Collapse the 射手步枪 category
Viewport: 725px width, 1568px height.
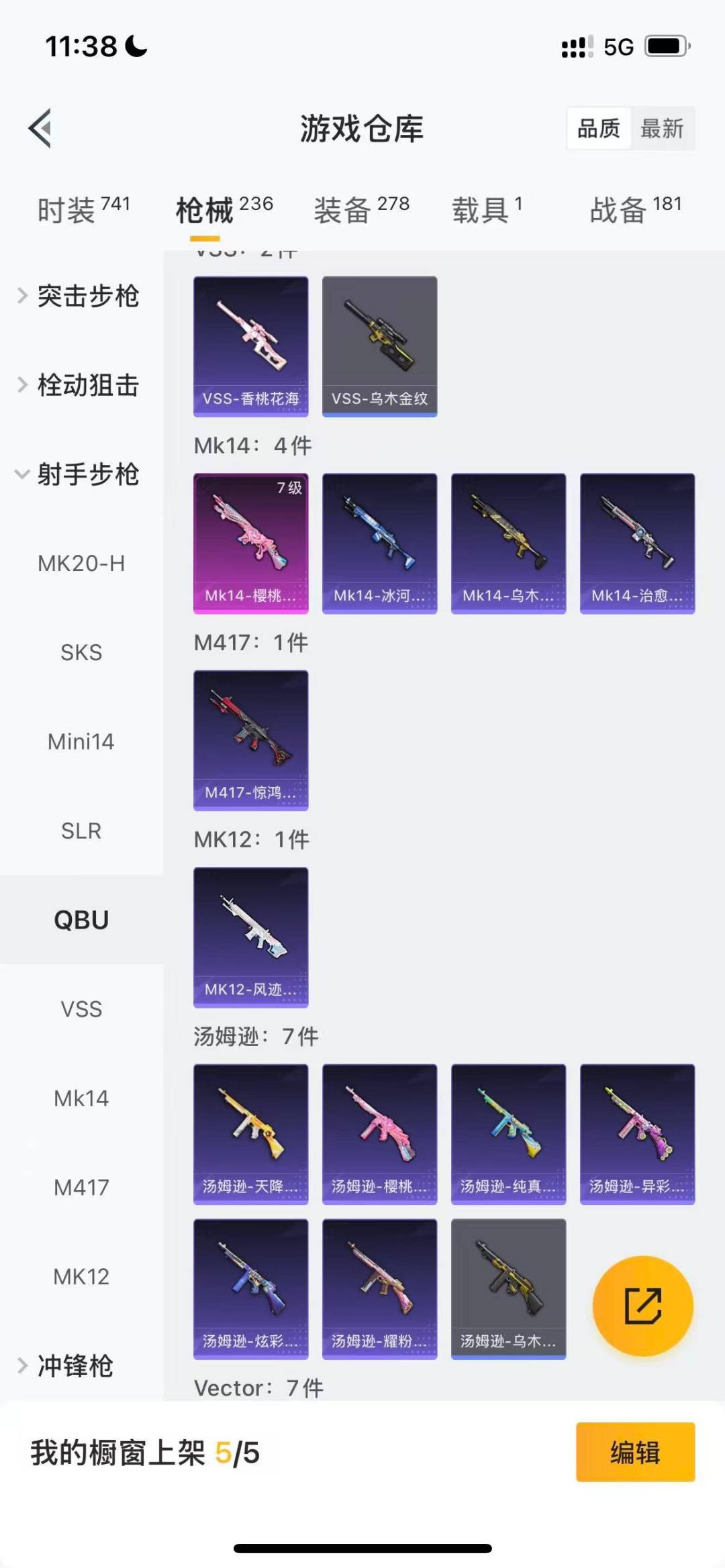[87, 476]
